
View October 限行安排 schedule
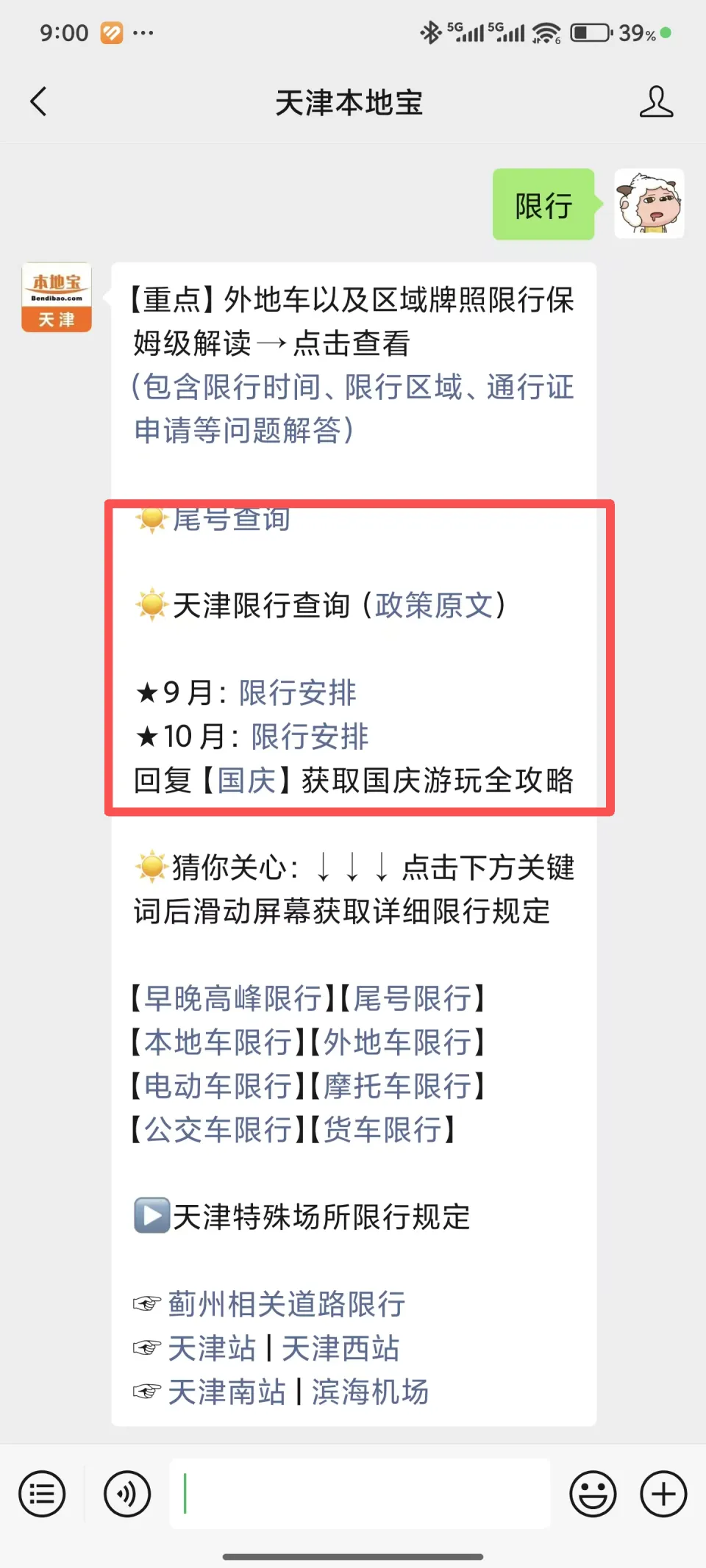310,736
